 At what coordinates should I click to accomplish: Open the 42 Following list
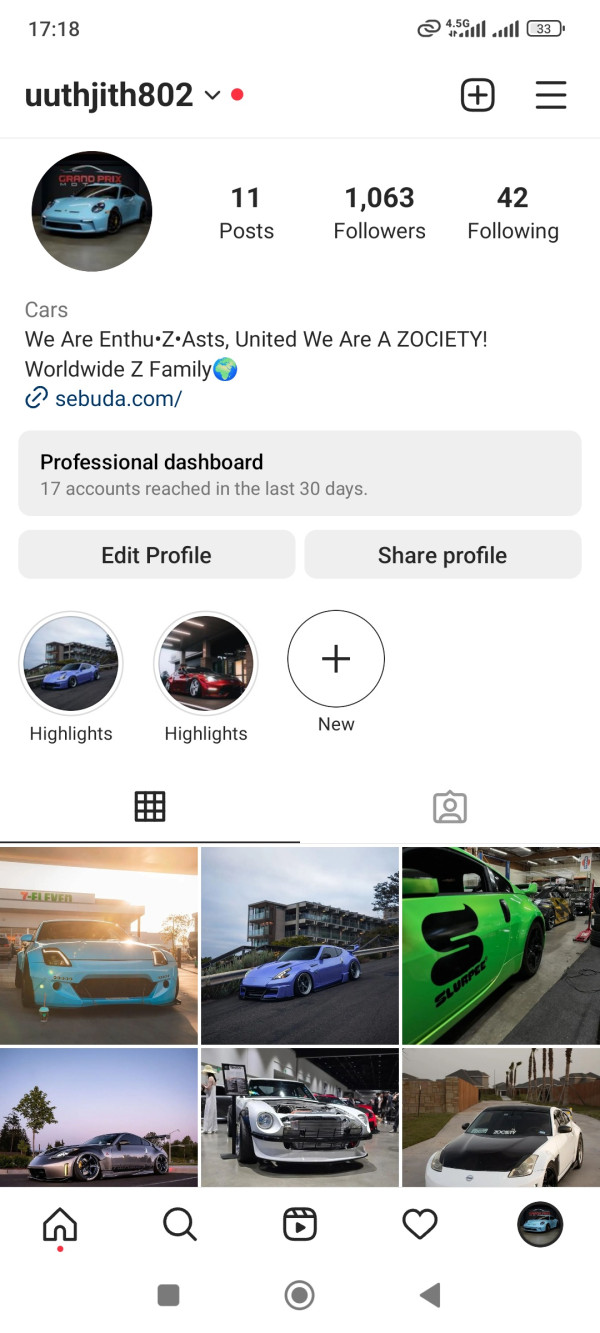(513, 213)
